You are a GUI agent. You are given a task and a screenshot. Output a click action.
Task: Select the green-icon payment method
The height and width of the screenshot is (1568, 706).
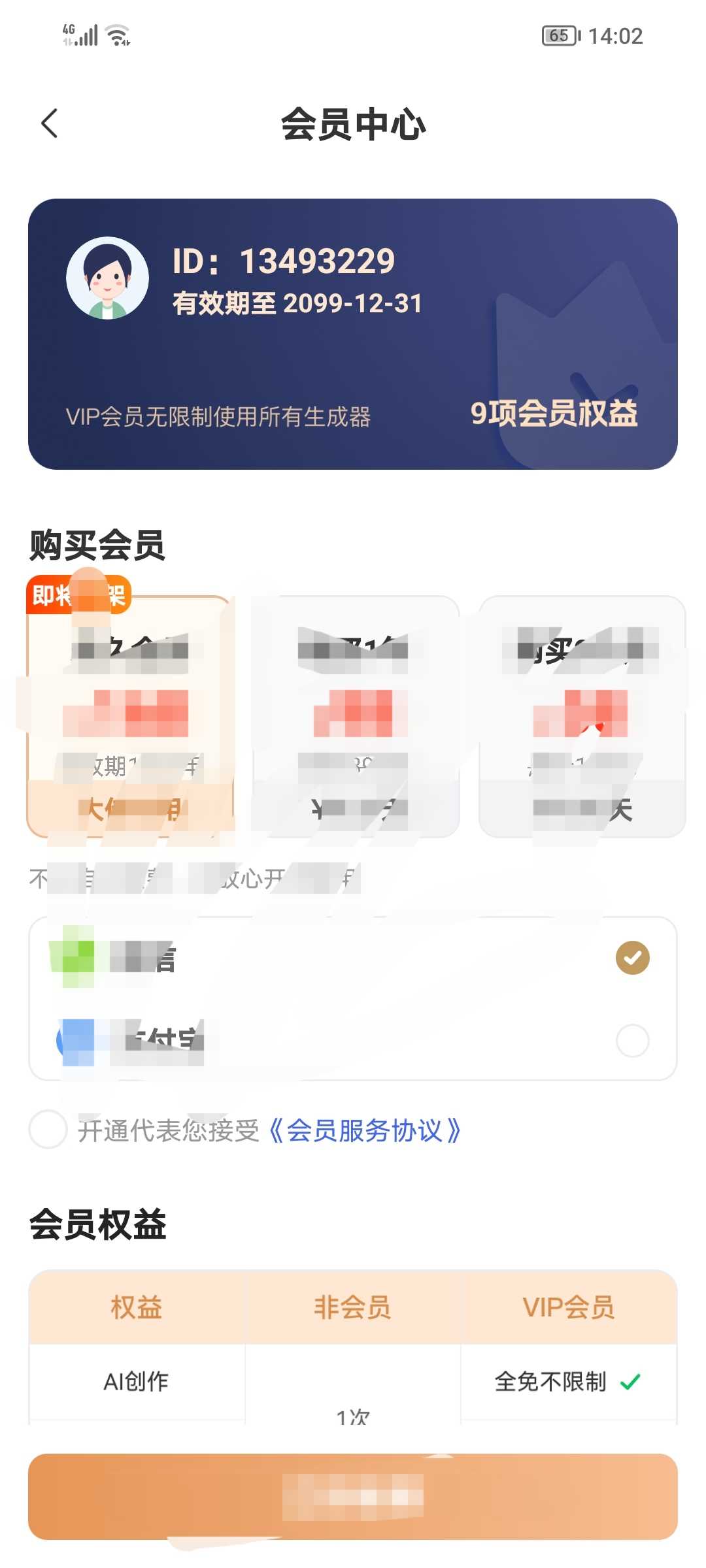(353, 958)
